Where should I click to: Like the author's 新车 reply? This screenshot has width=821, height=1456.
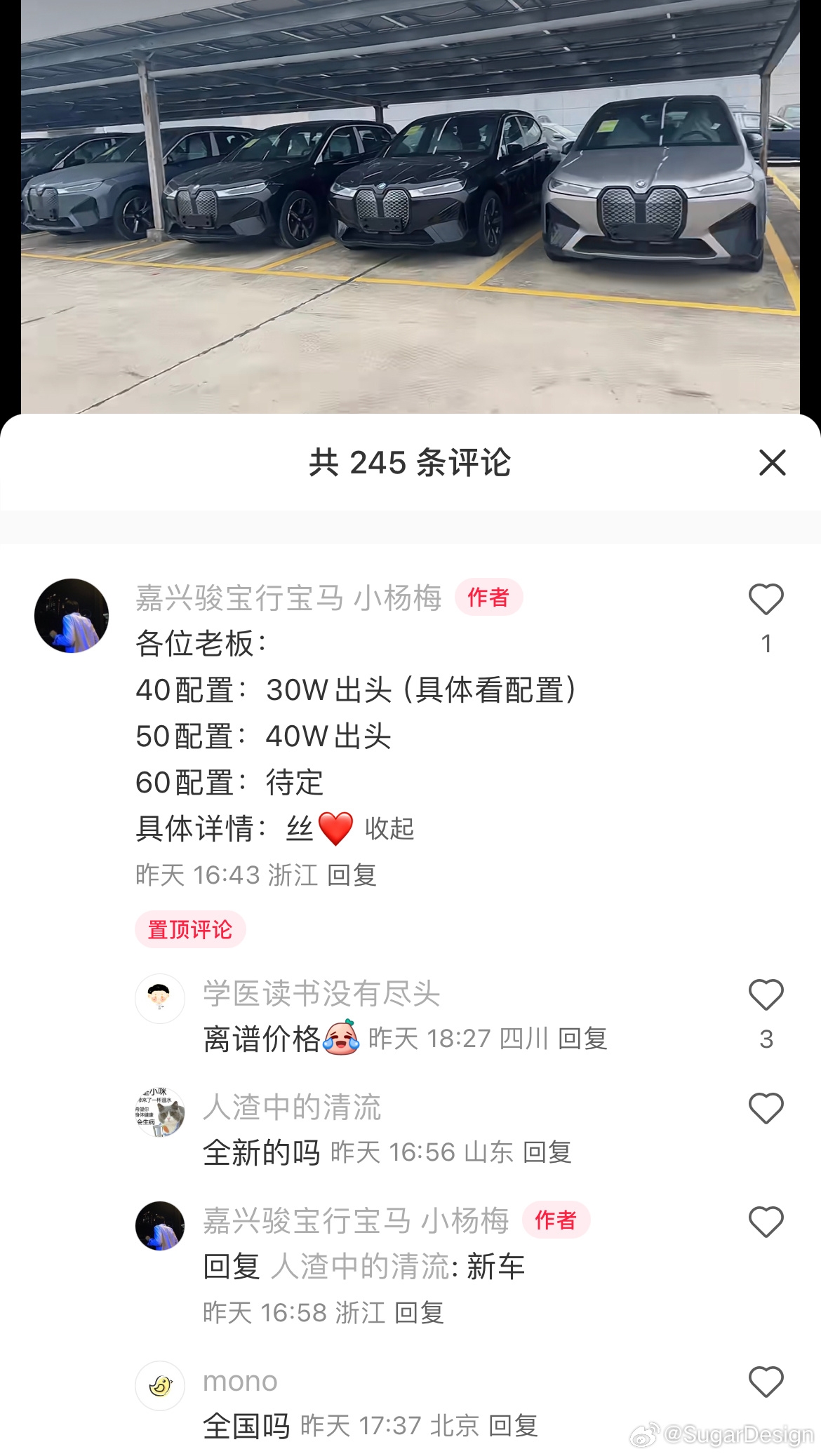766,1223
